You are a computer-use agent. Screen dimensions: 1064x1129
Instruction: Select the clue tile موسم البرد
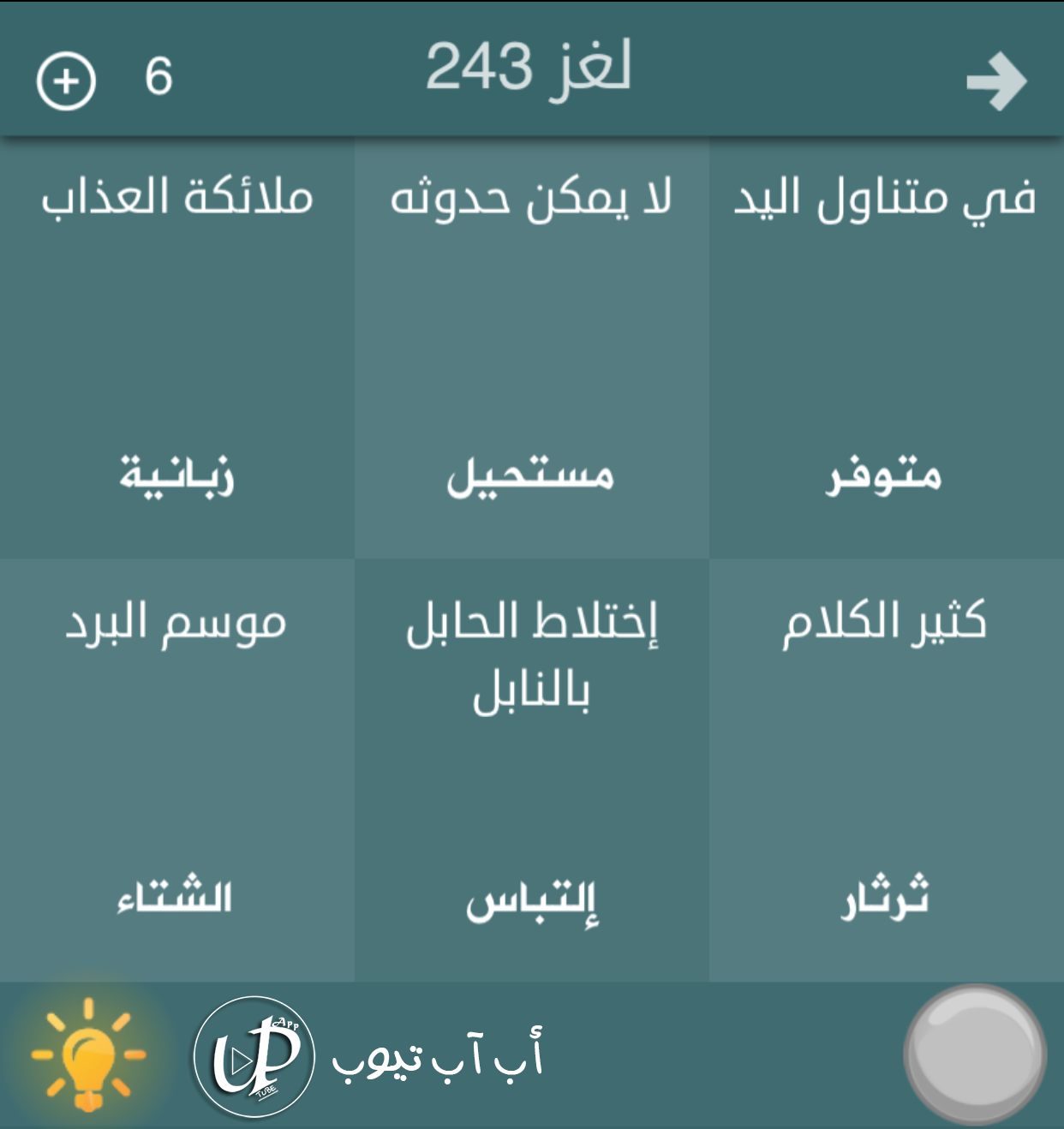tap(177, 769)
